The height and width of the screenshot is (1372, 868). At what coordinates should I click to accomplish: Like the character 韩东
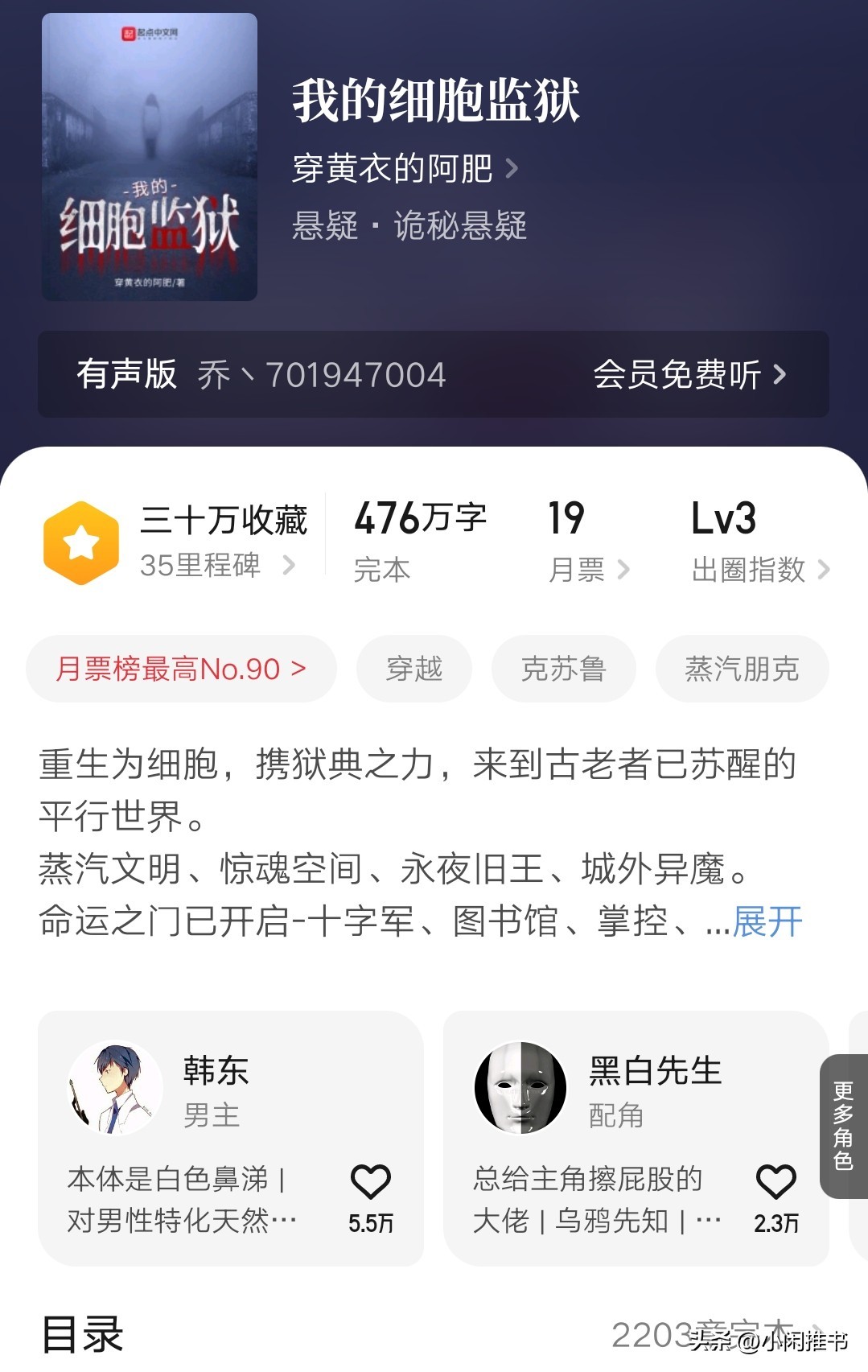(371, 1183)
